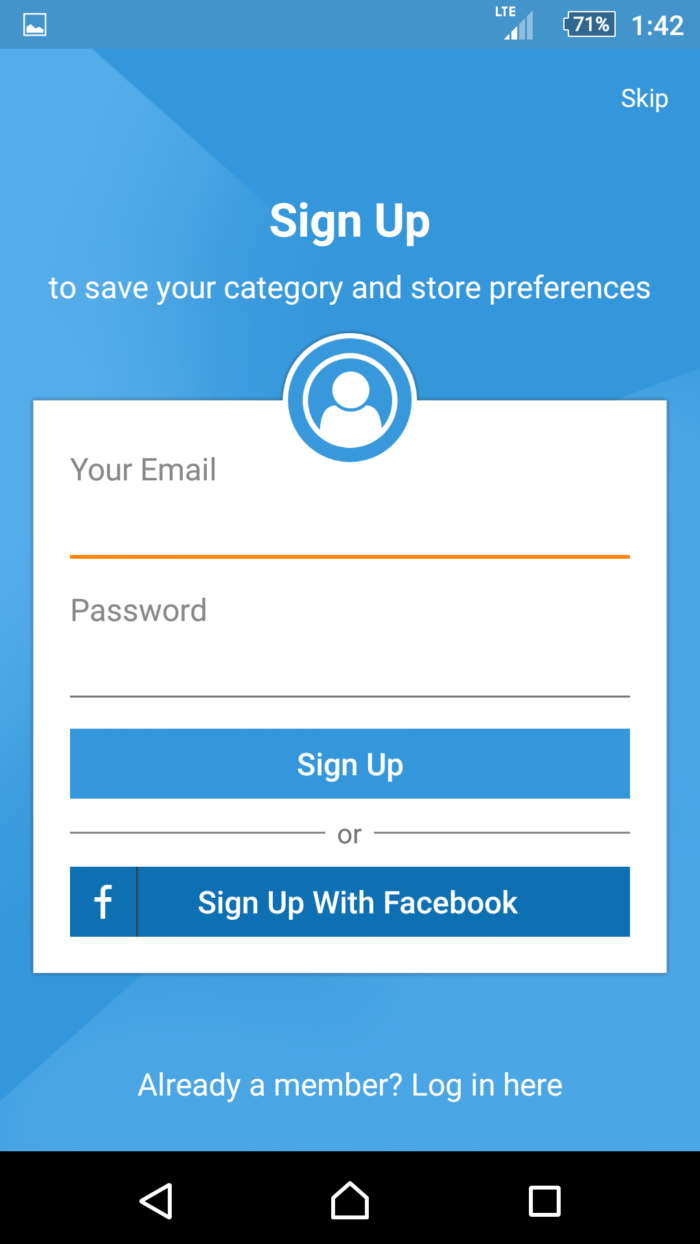Choose Sign Up With Facebook
The height and width of the screenshot is (1244, 700).
pyautogui.click(x=350, y=902)
